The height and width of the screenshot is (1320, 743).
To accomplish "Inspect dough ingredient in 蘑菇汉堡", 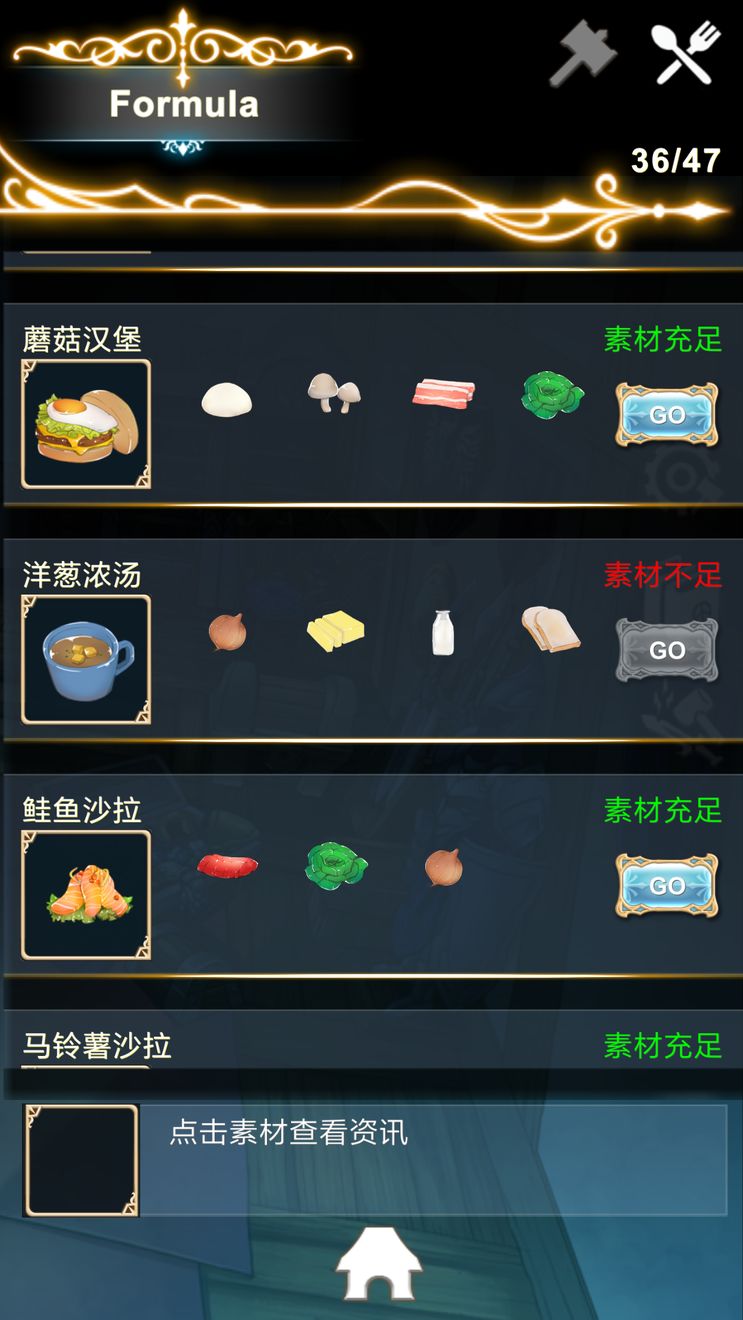I will [x=226, y=400].
